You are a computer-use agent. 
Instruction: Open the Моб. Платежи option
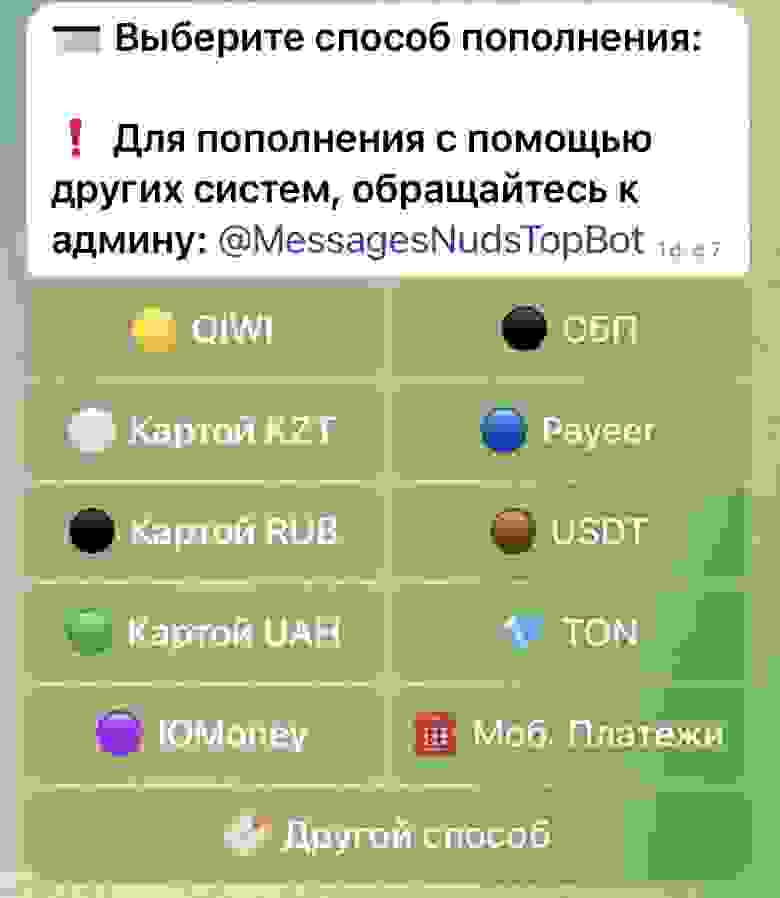(x=569, y=735)
